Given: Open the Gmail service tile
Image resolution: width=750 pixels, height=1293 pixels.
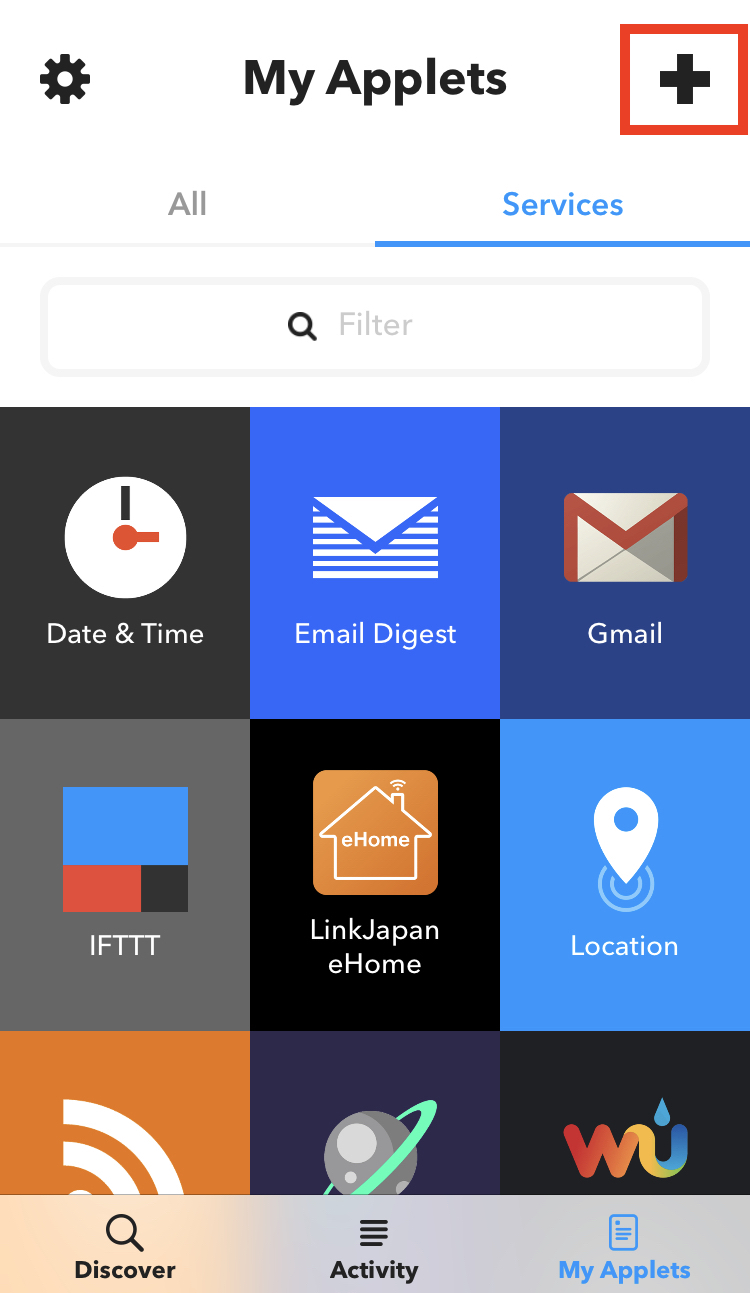Looking at the screenshot, I should click(x=625, y=563).
